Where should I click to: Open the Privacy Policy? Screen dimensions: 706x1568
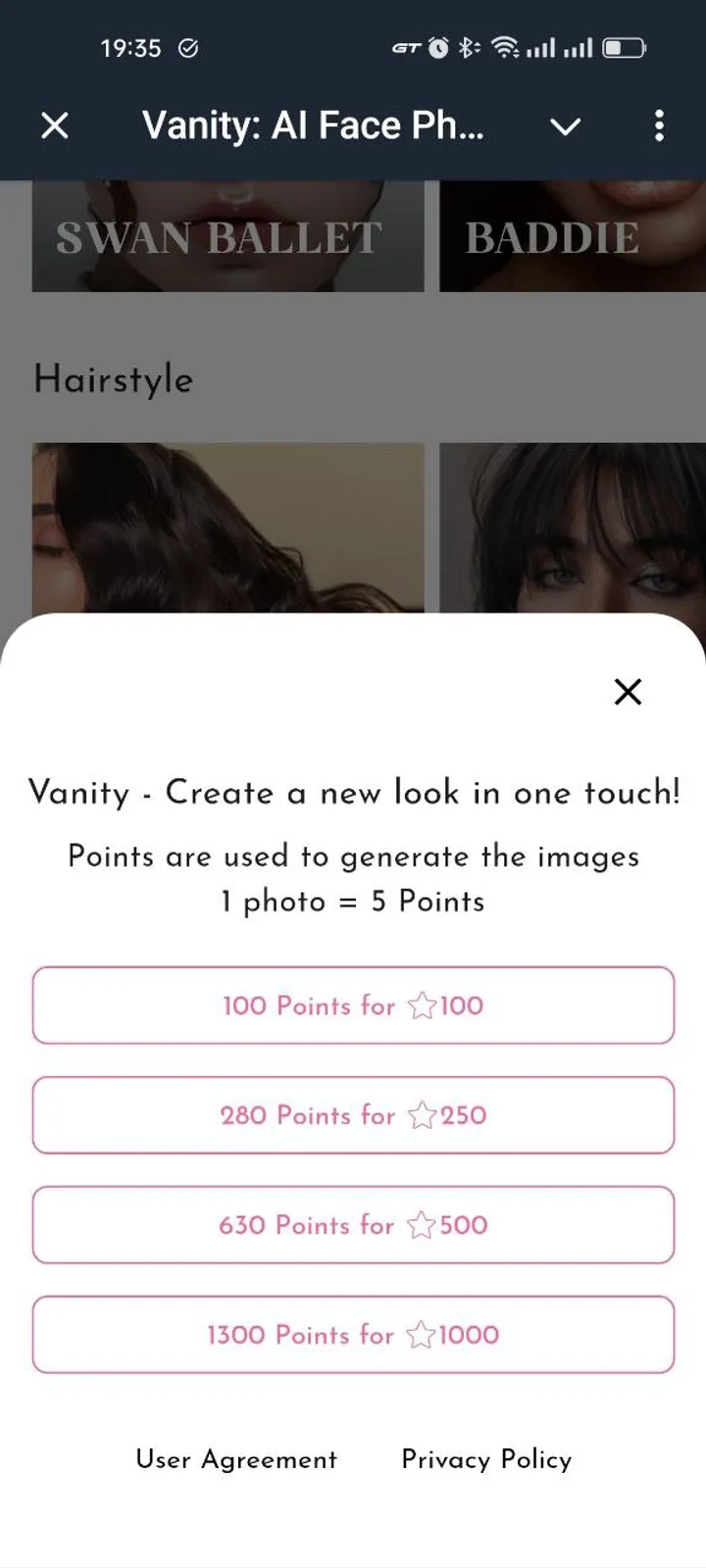[485, 1459]
